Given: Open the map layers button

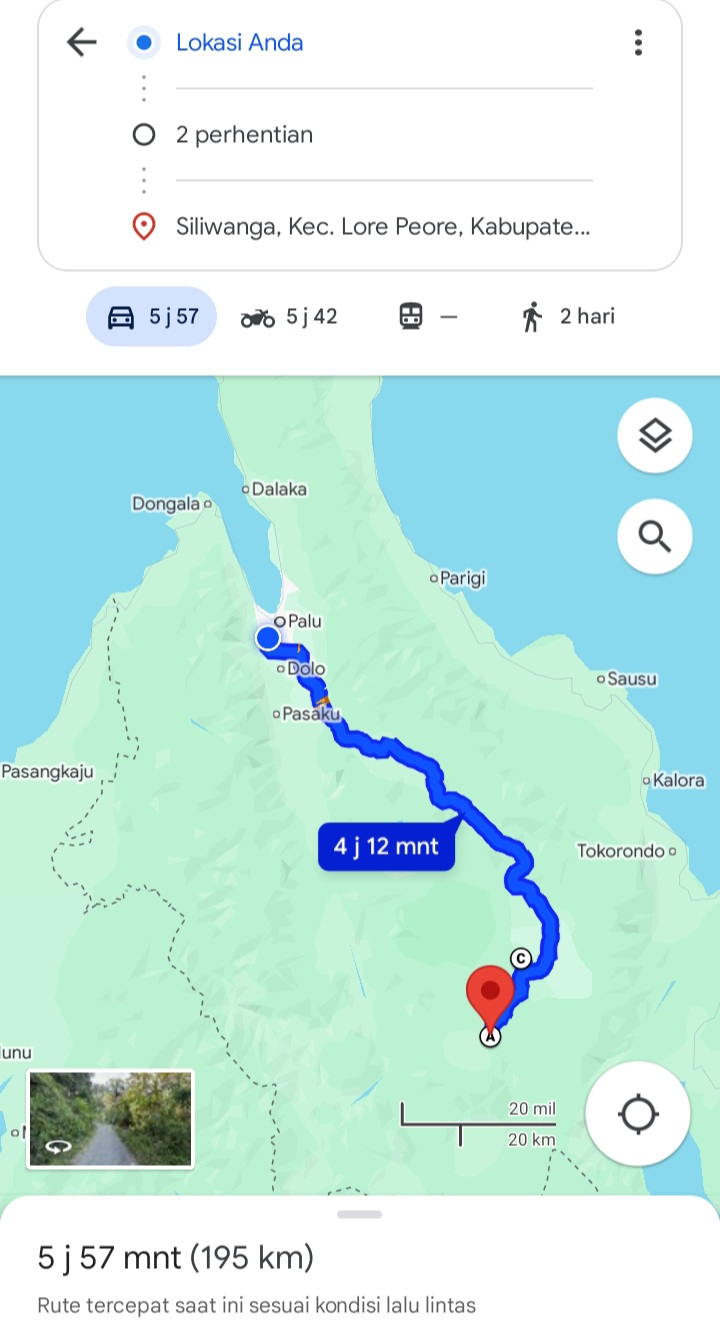Looking at the screenshot, I should tap(655, 435).
